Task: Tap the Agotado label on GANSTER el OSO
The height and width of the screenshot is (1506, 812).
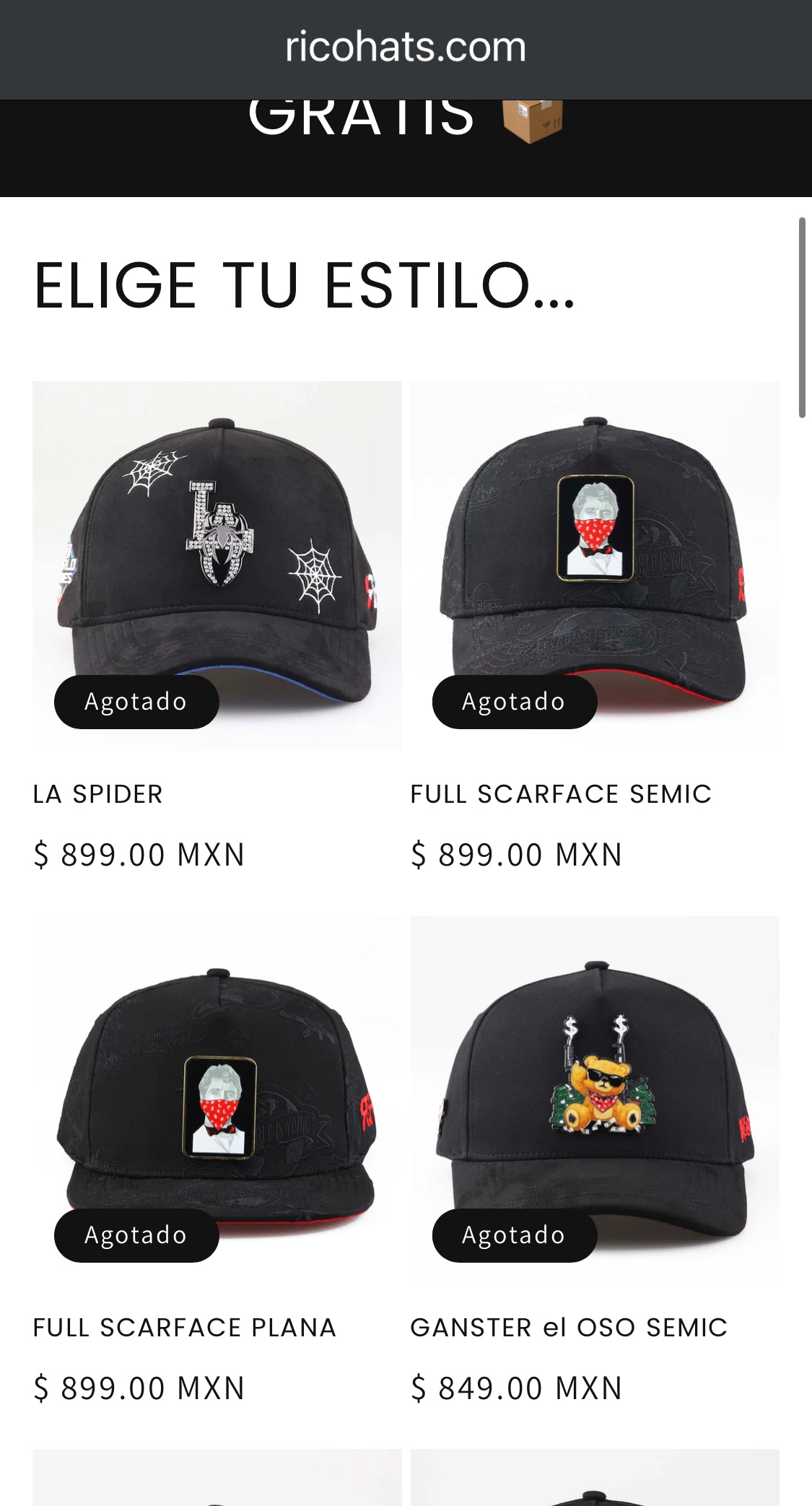Action: pyautogui.click(x=514, y=1234)
